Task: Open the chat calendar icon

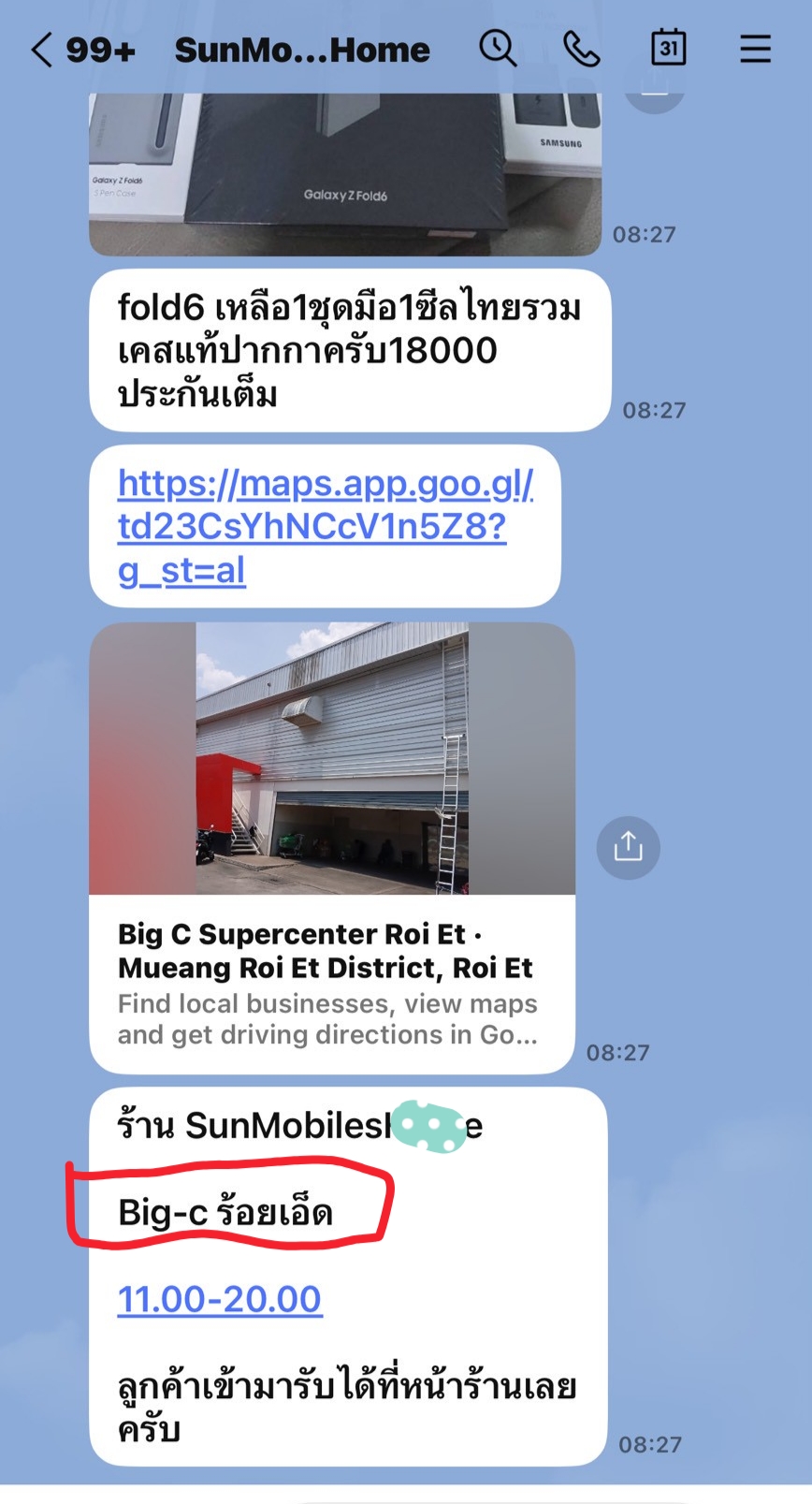Action: (x=668, y=48)
